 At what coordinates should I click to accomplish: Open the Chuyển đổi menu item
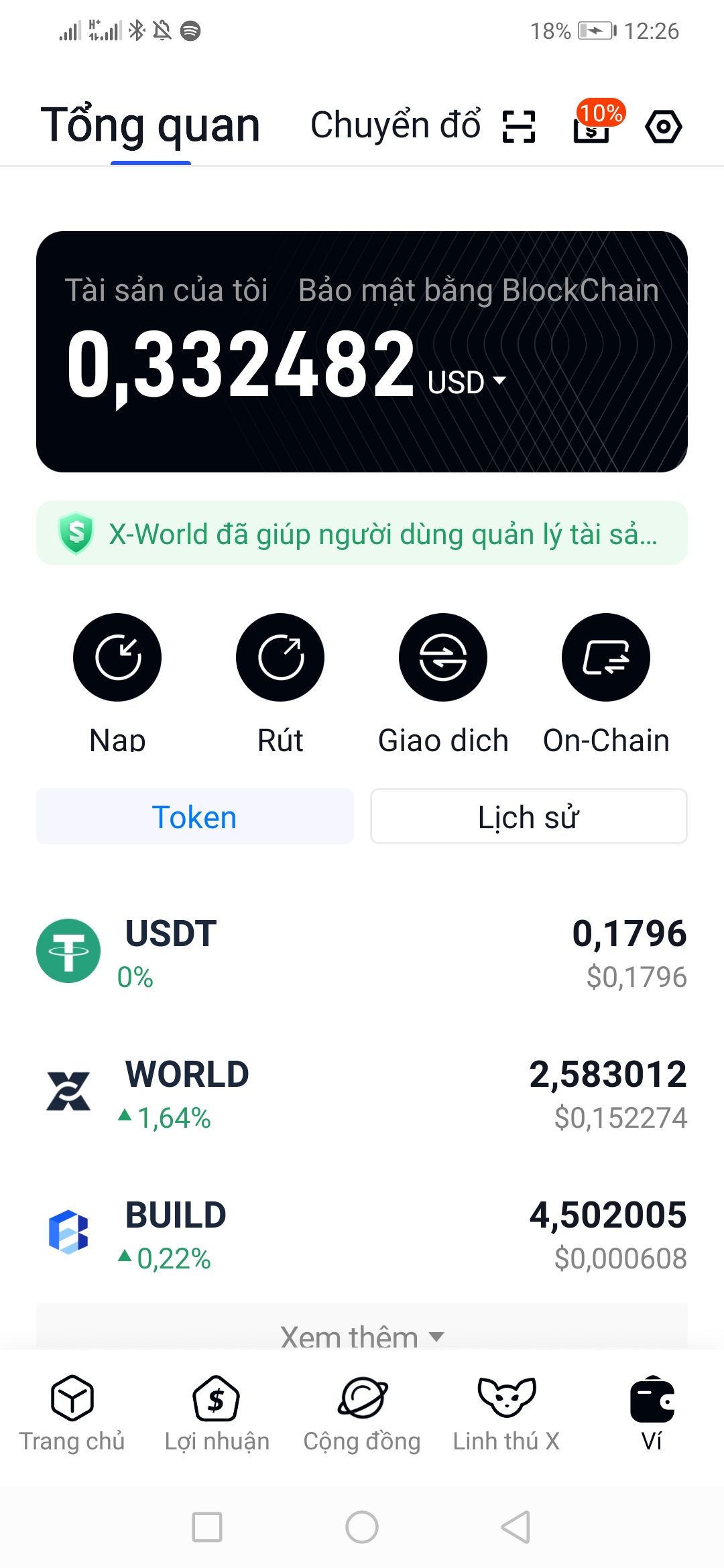point(396,125)
